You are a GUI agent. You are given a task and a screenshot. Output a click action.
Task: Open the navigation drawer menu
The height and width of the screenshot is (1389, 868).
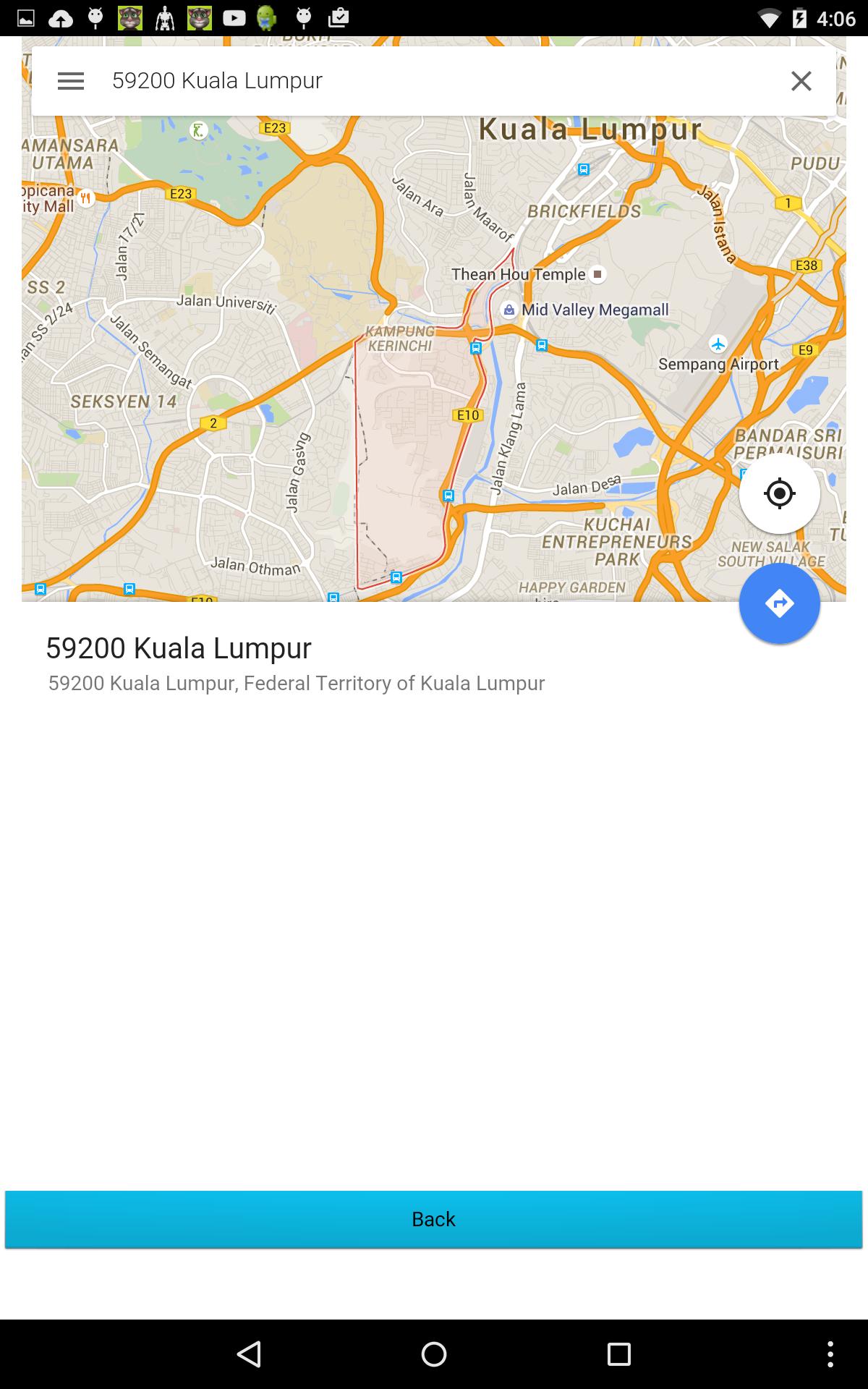[70, 80]
